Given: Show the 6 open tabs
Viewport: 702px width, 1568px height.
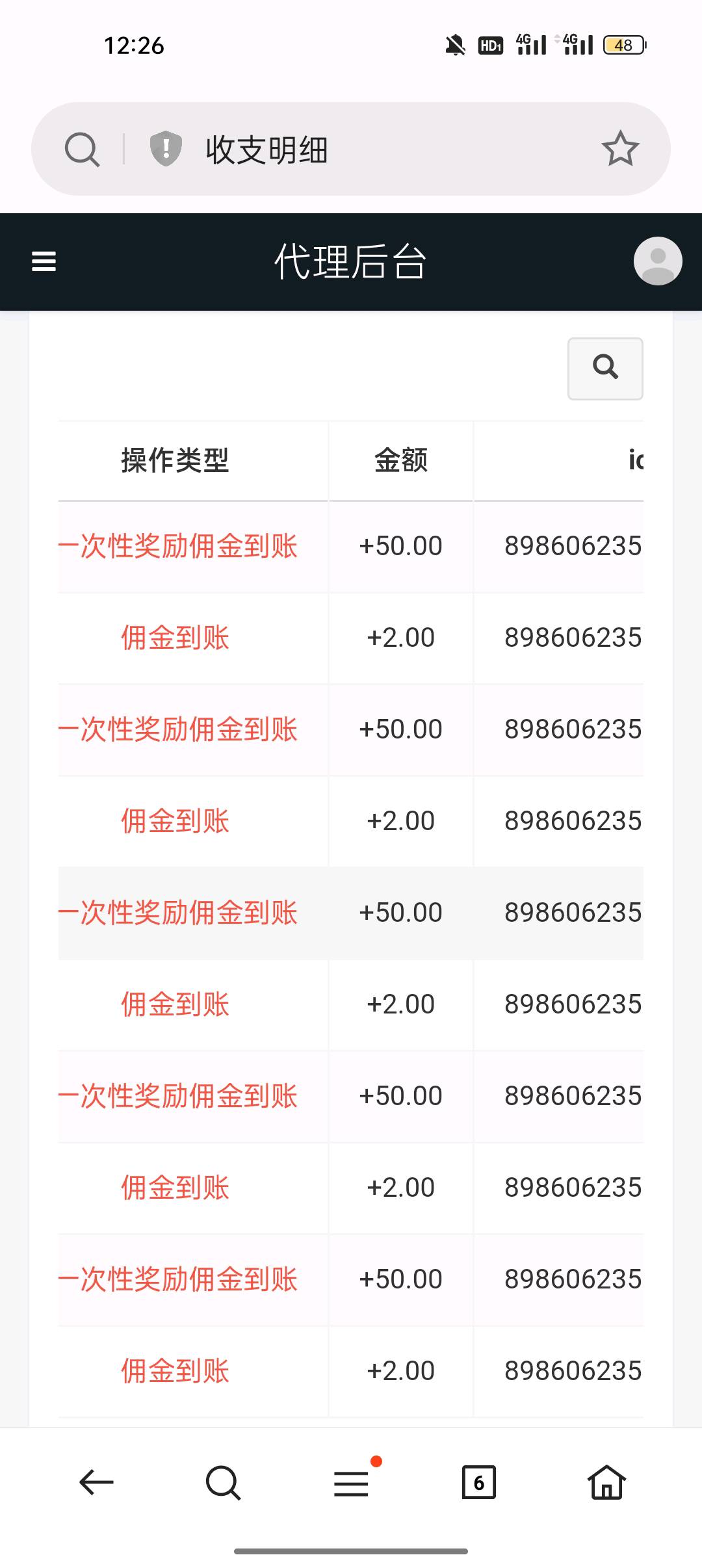Looking at the screenshot, I should 479,1482.
